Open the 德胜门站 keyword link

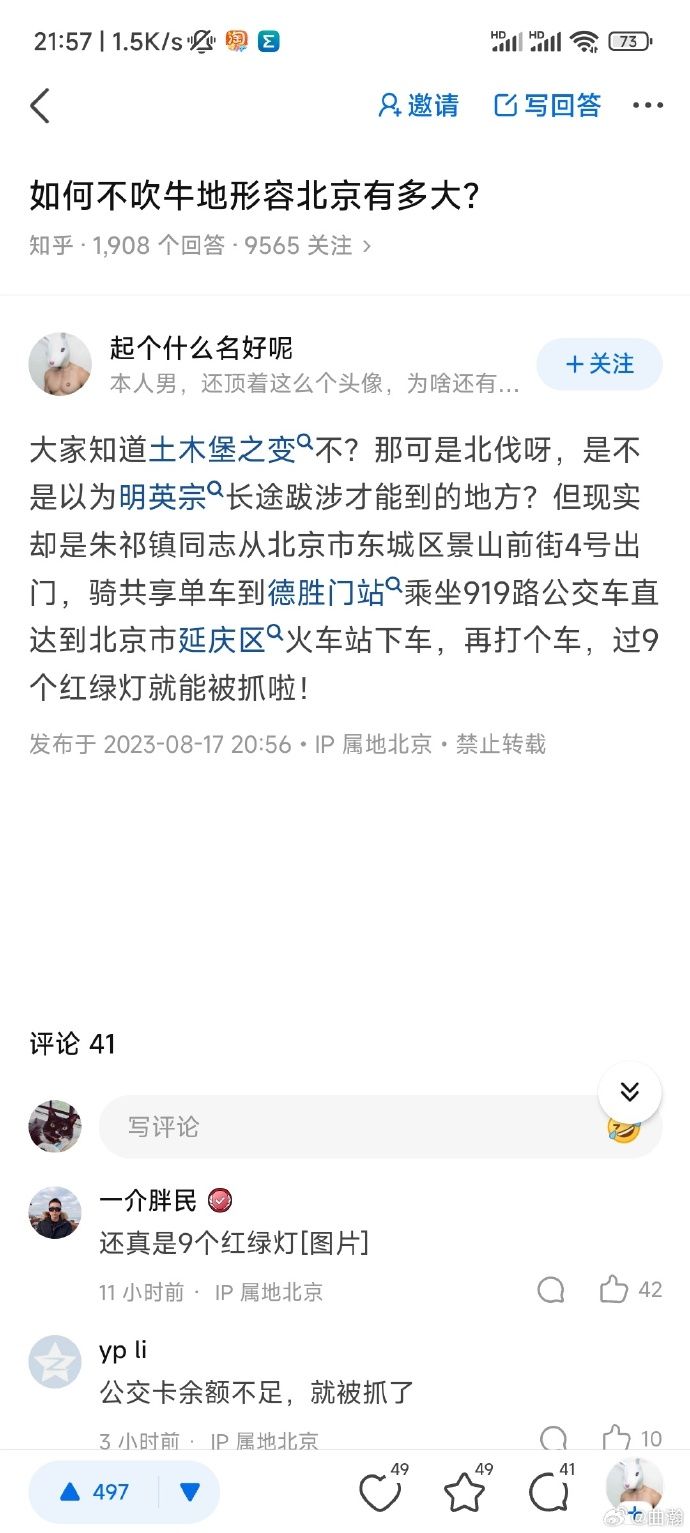coord(326,593)
